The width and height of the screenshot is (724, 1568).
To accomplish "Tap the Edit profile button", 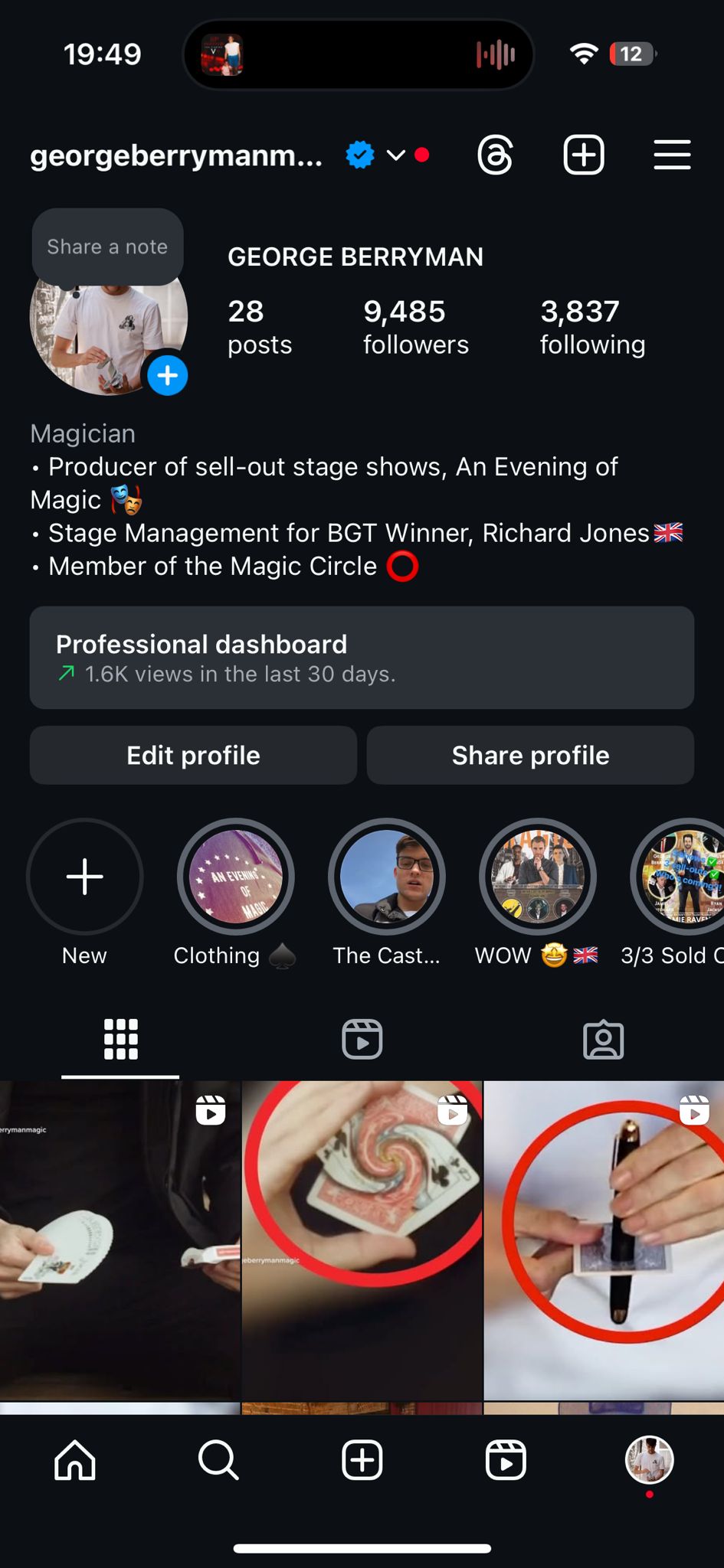I will click(x=192, y=756).
